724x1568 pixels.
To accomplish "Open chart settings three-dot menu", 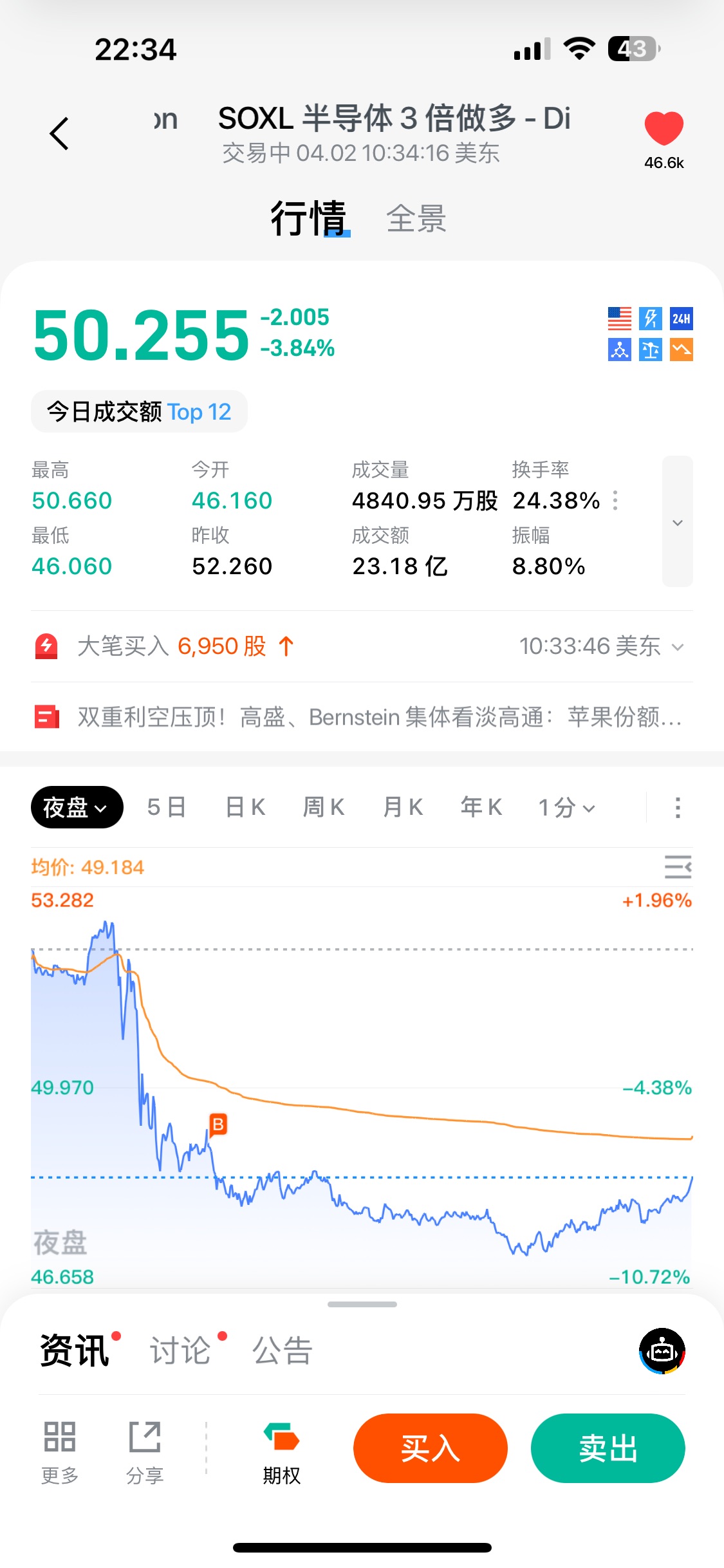I will coord(677,807).
